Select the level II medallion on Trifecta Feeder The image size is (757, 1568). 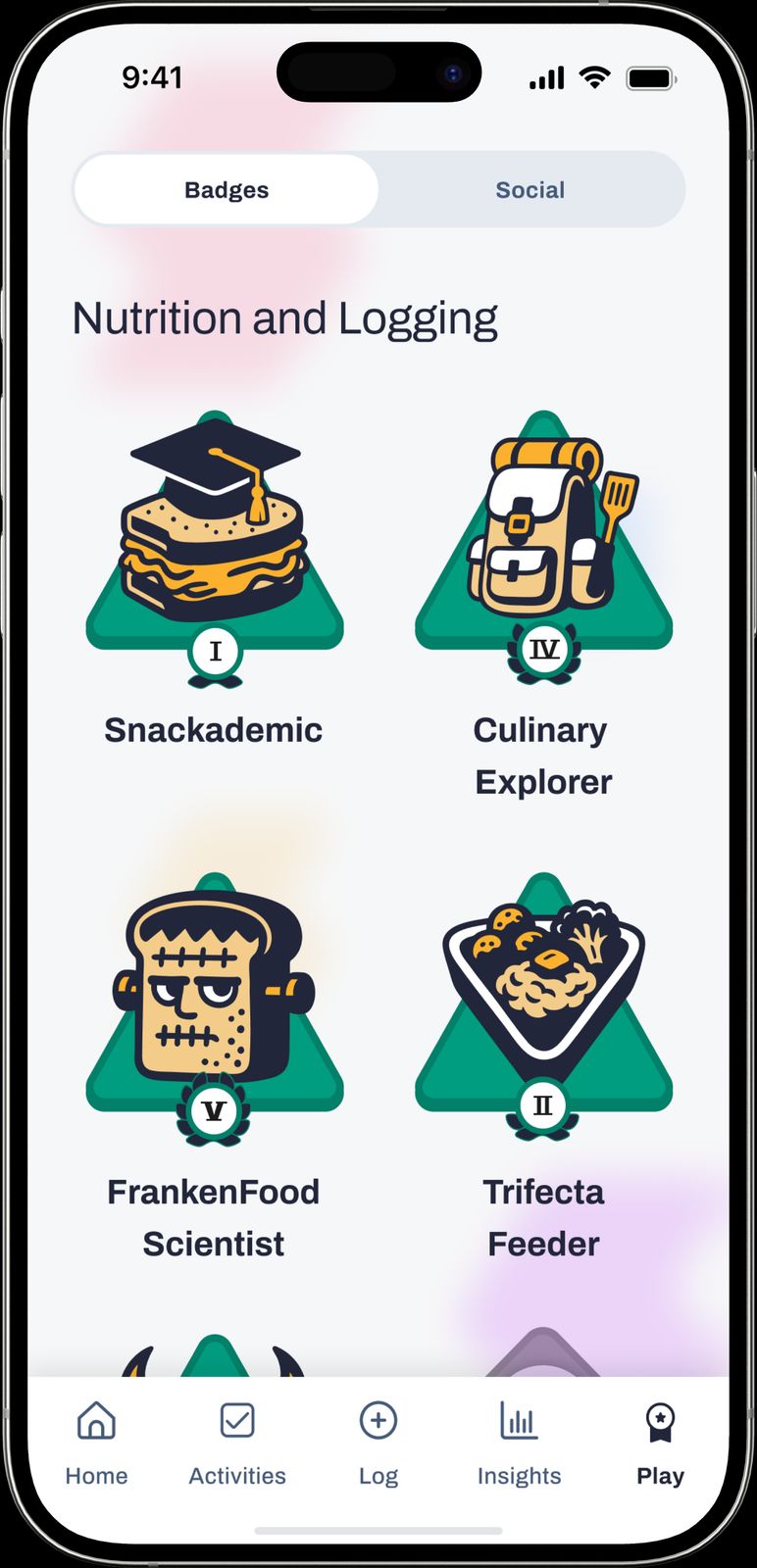(x=543, y=1105)
